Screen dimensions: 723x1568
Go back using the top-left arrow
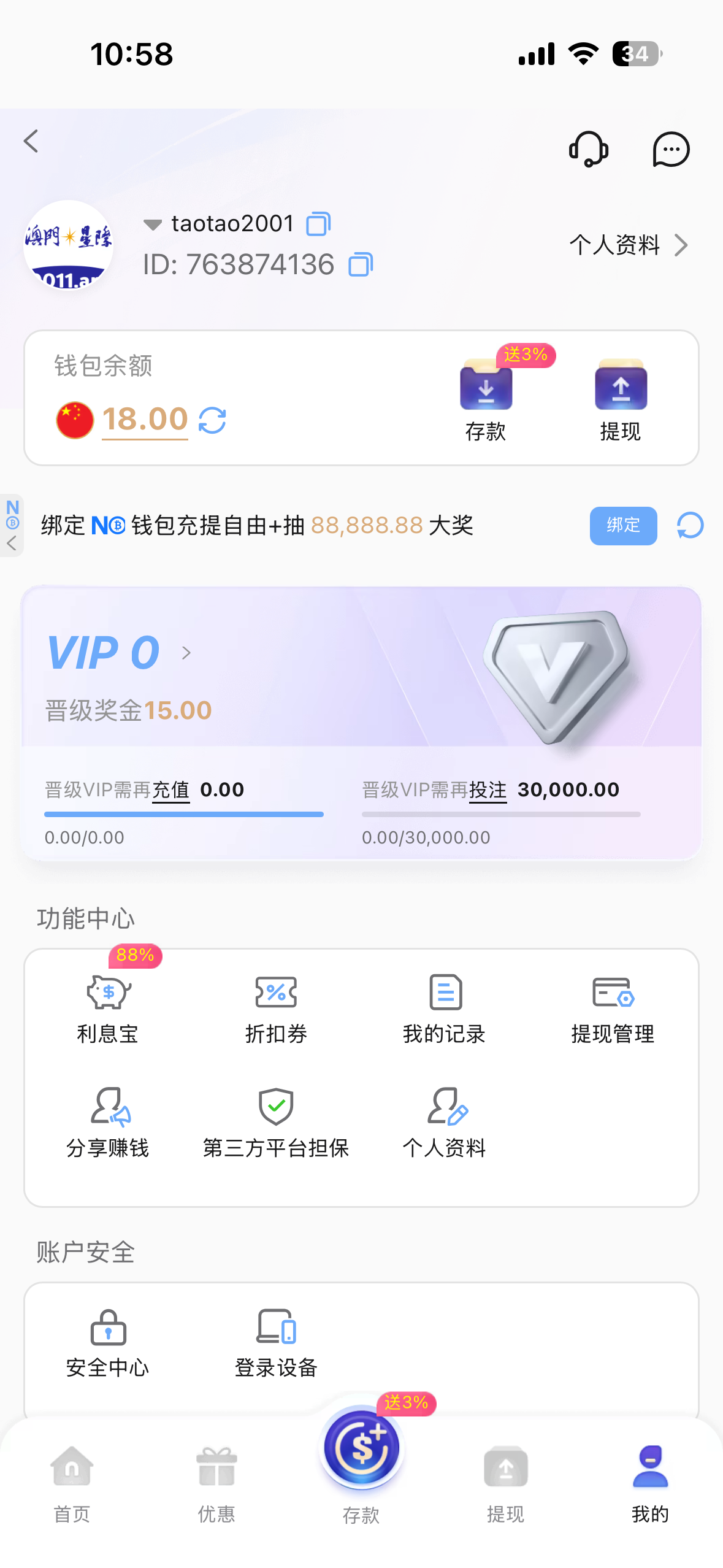tap(31, 141)
